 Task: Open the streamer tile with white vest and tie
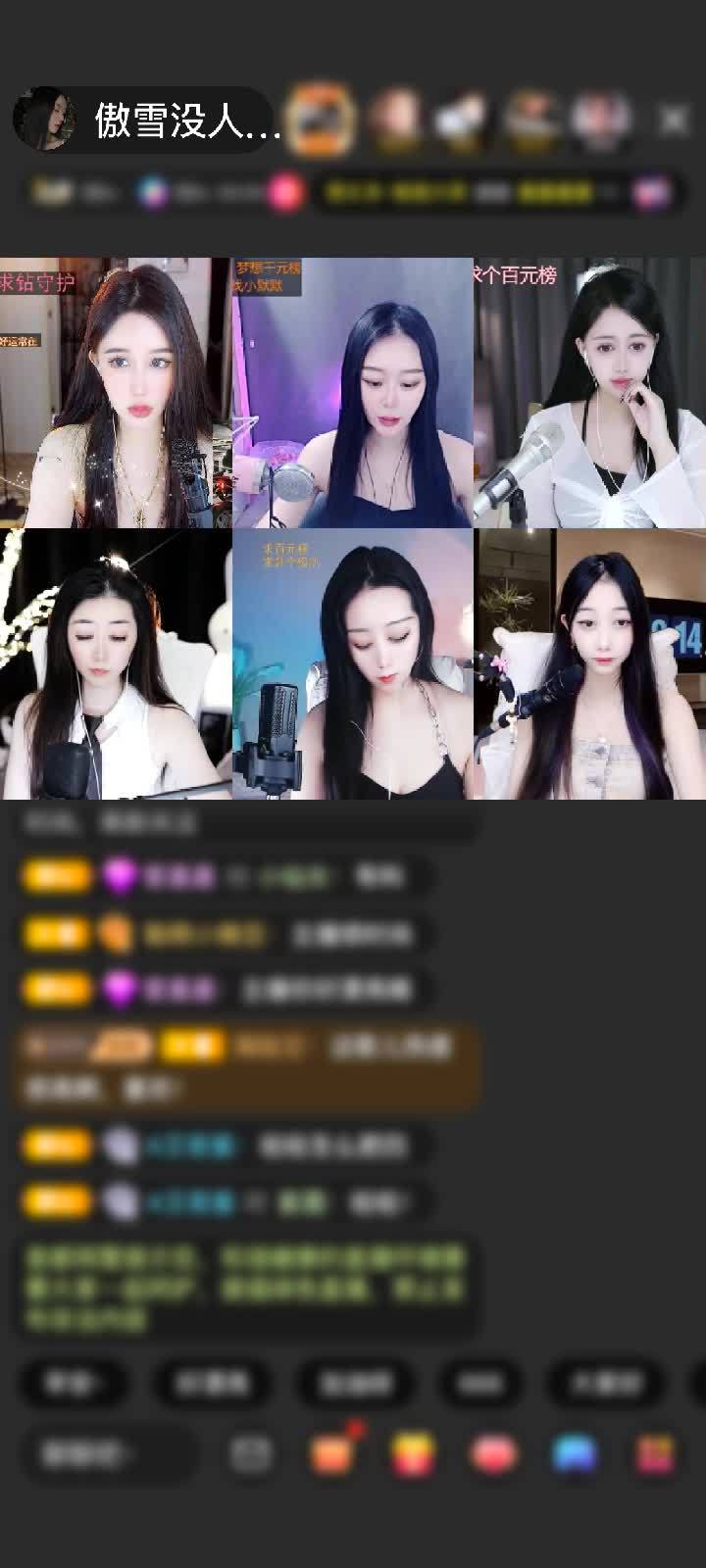[x=116, y=664]
